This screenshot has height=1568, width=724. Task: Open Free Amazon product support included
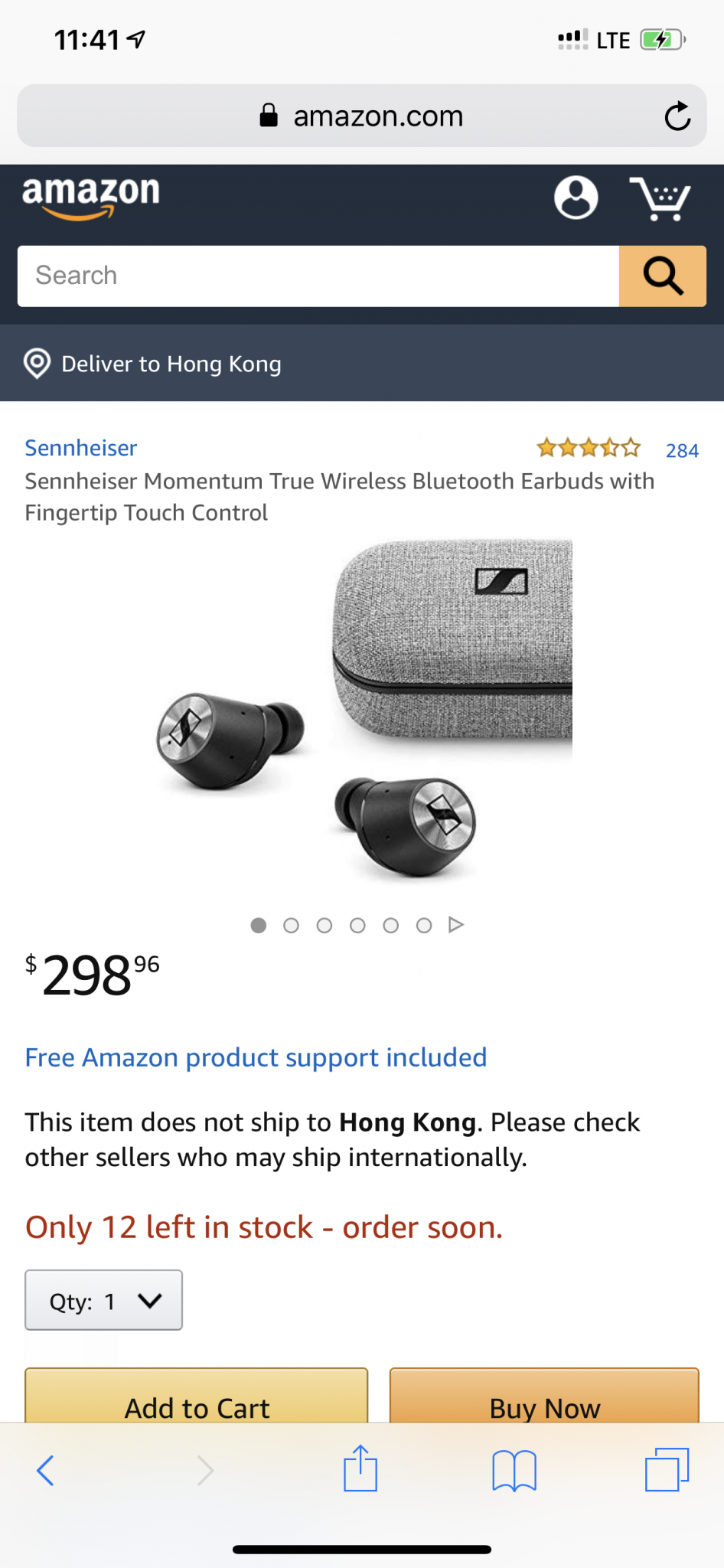[256, 1057]
